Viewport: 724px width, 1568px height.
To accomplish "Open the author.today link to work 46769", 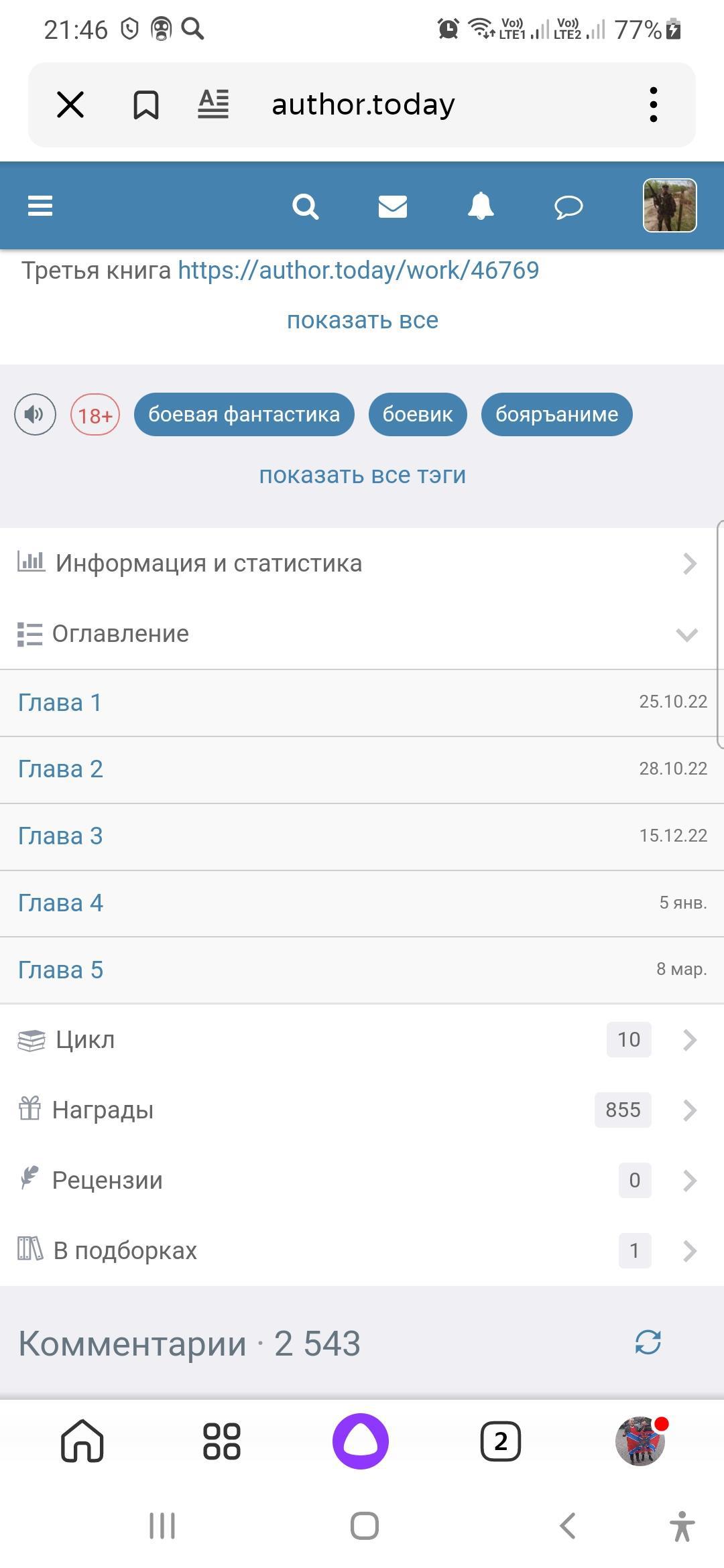I will coord(358,270).
